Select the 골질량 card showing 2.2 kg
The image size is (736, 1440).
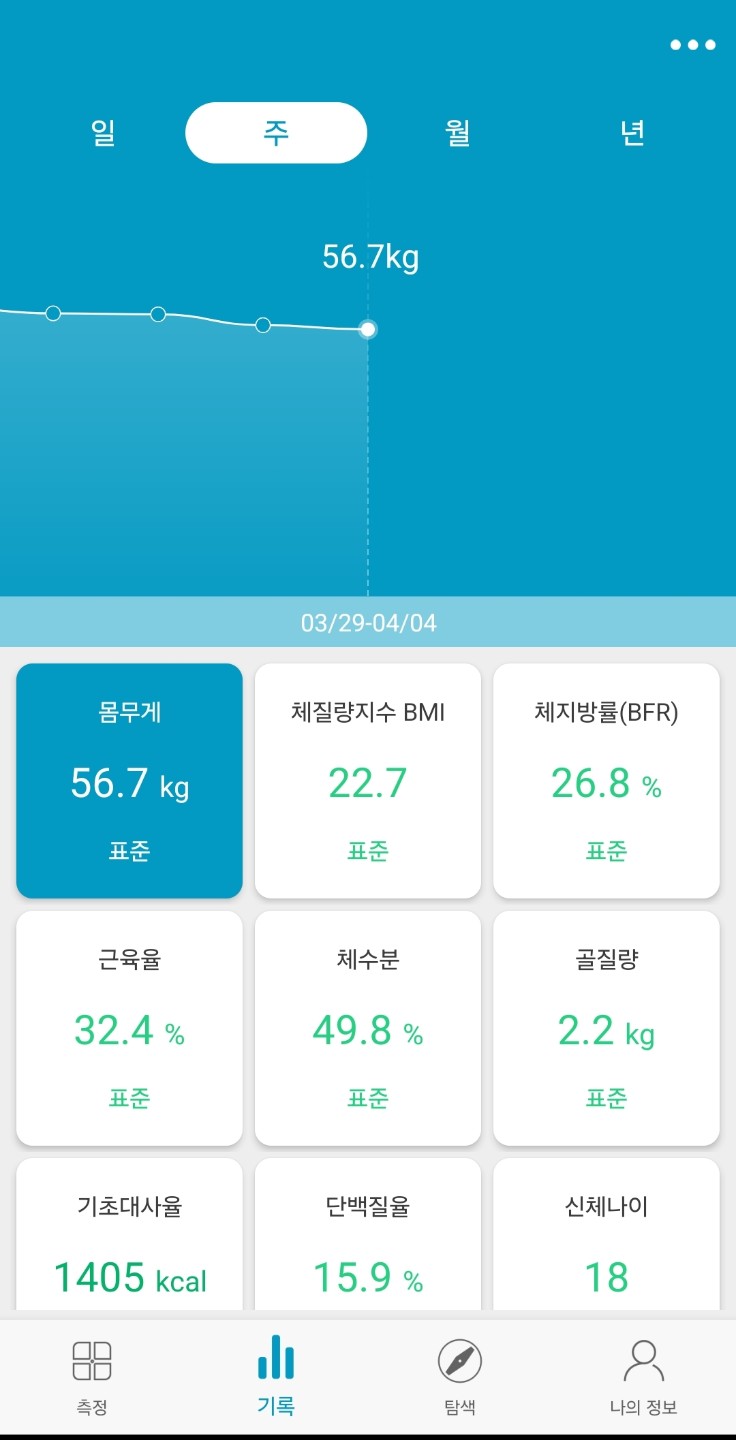pos(605,1027)
